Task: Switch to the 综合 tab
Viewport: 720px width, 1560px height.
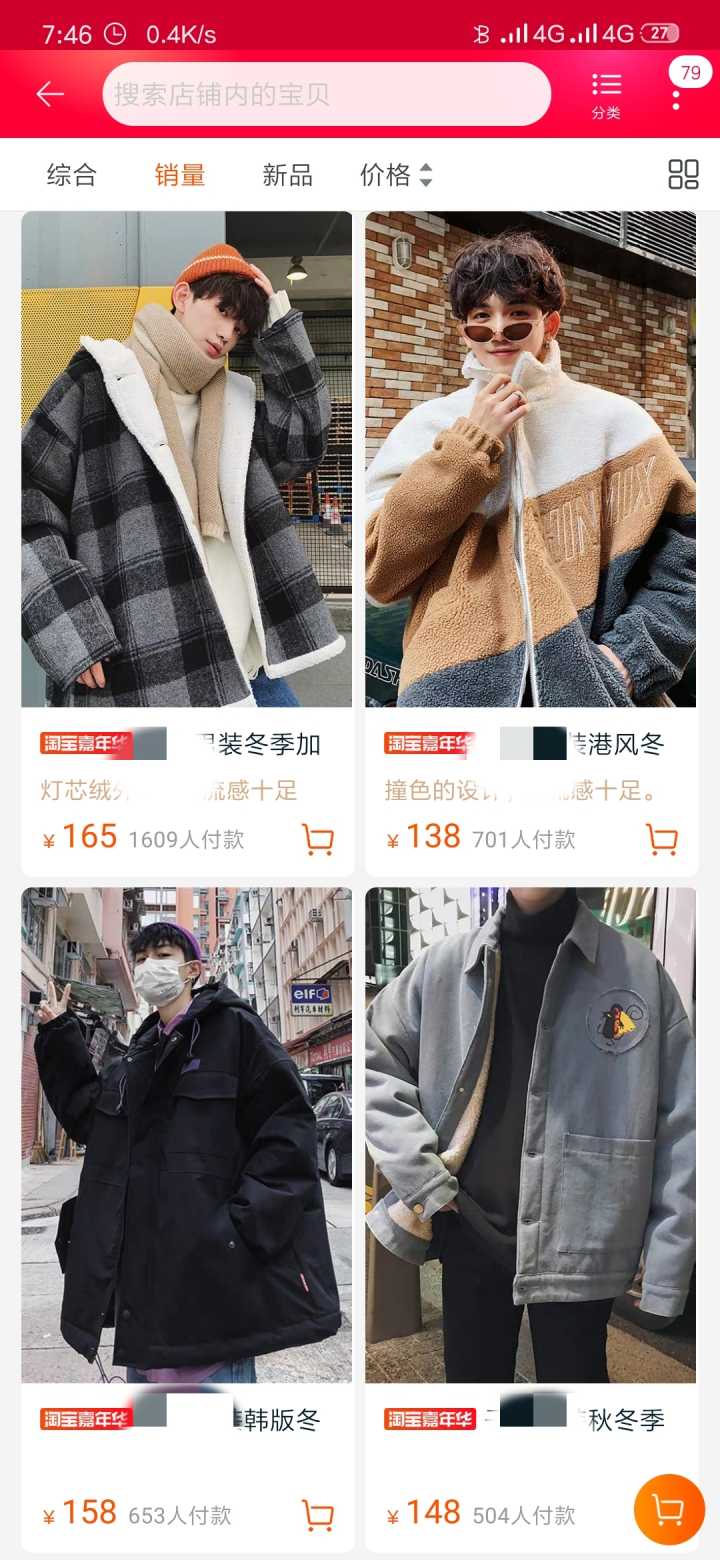Action: tap(72, 175)
